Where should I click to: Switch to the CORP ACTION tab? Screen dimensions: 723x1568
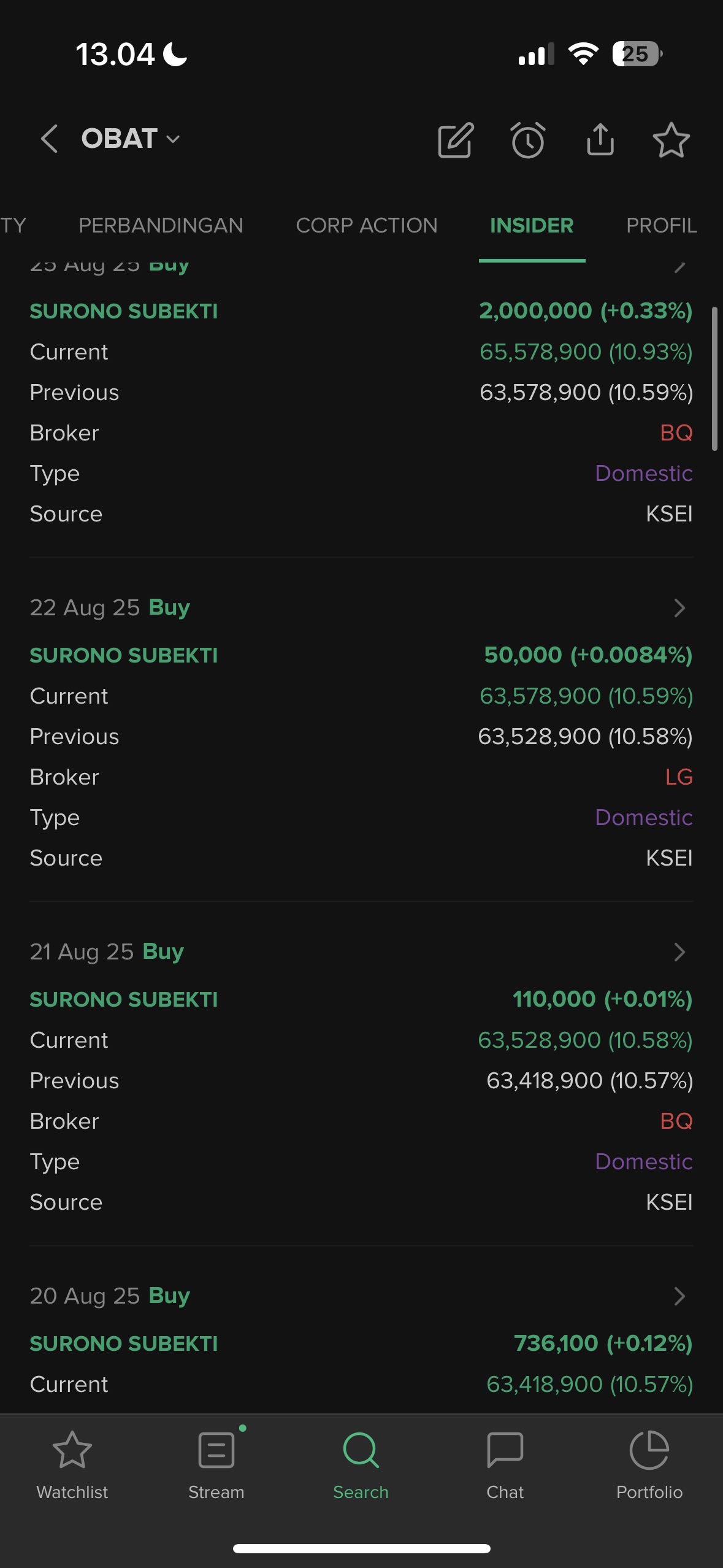pos(366,225)
